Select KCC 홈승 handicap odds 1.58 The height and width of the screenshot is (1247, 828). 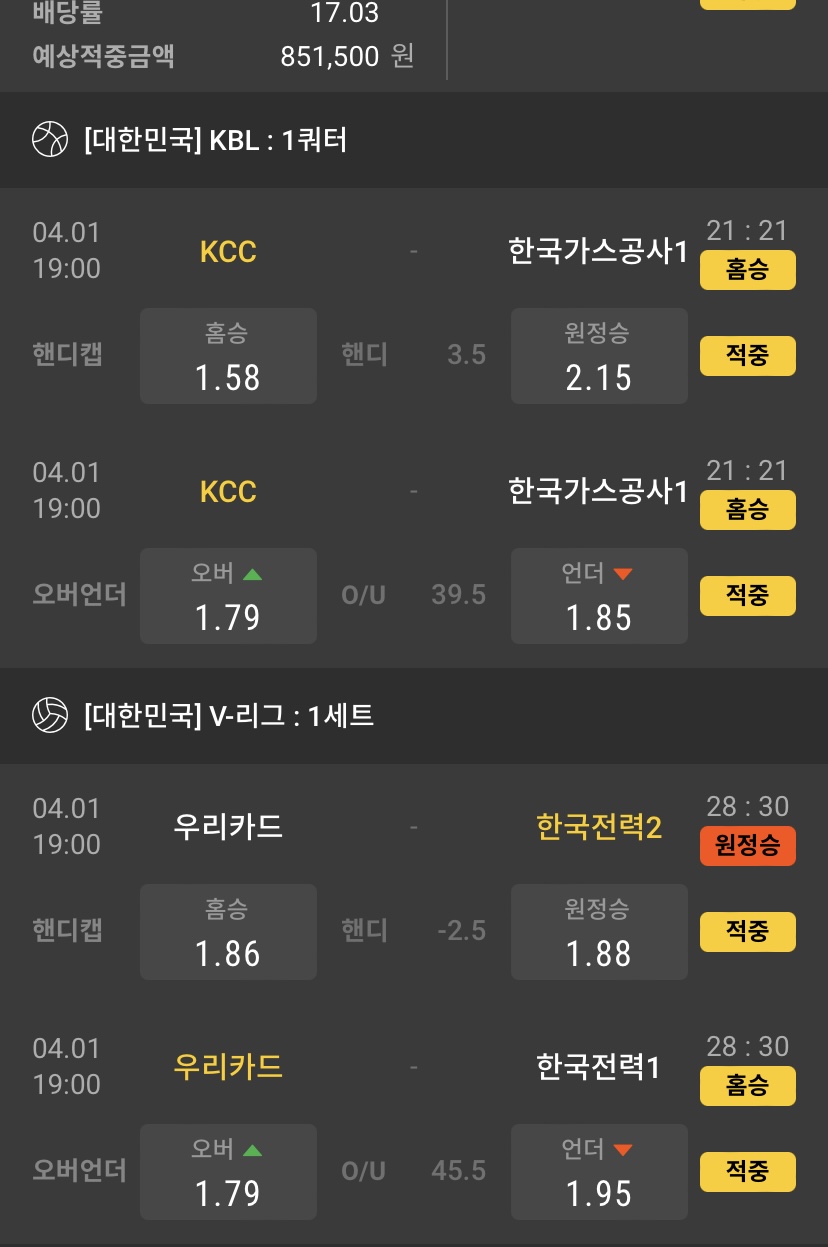pos(228,356)
